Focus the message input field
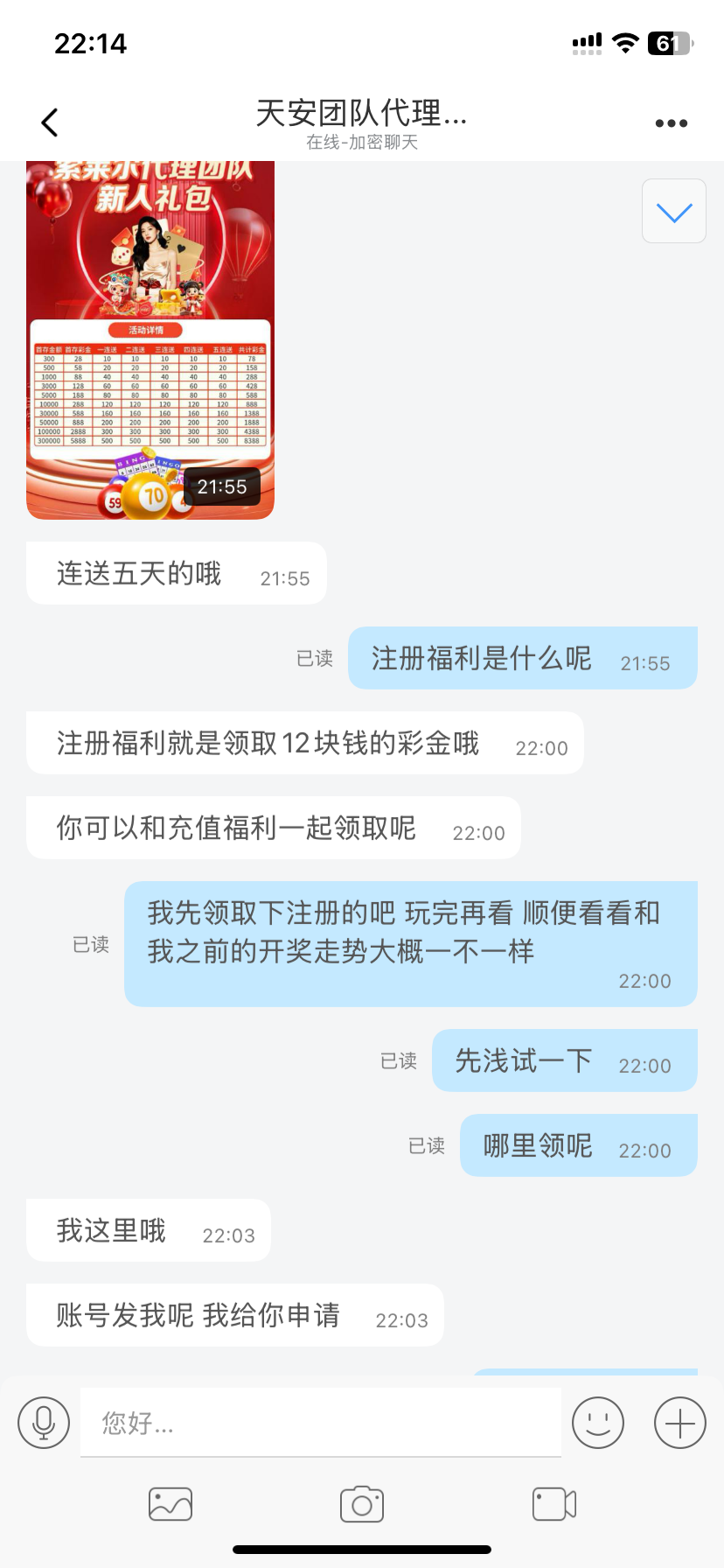This screenshot has width=724, height=1568. [x=320, y=1423]
